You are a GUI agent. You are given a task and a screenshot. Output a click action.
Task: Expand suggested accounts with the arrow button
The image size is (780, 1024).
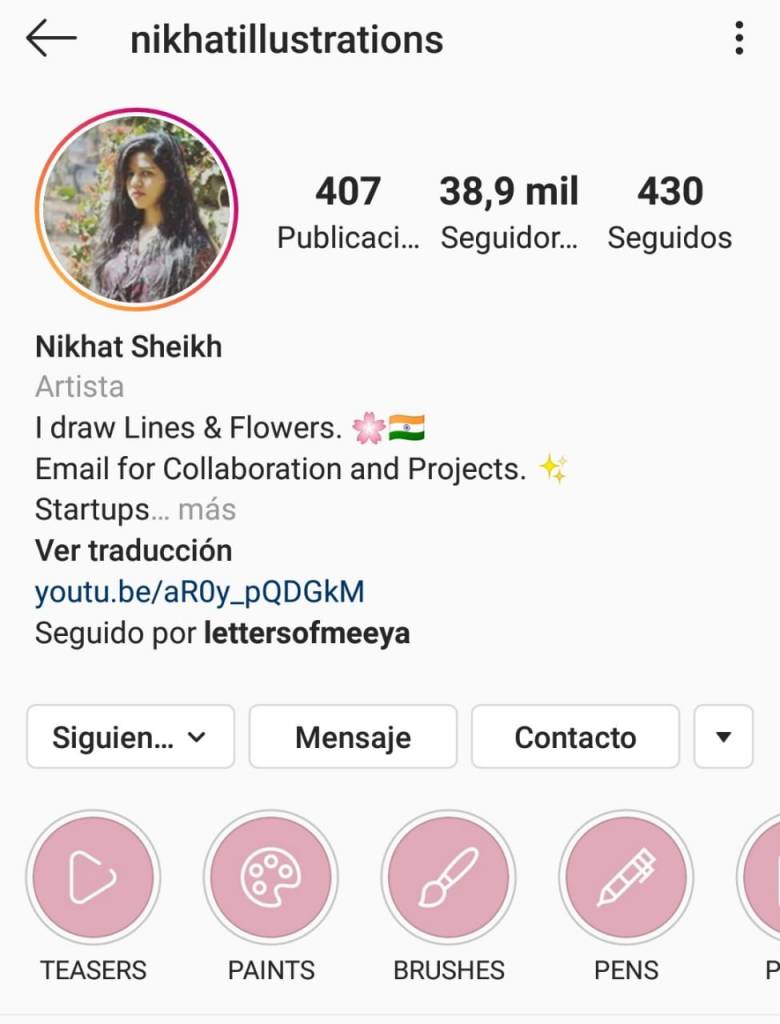(723, 737)
